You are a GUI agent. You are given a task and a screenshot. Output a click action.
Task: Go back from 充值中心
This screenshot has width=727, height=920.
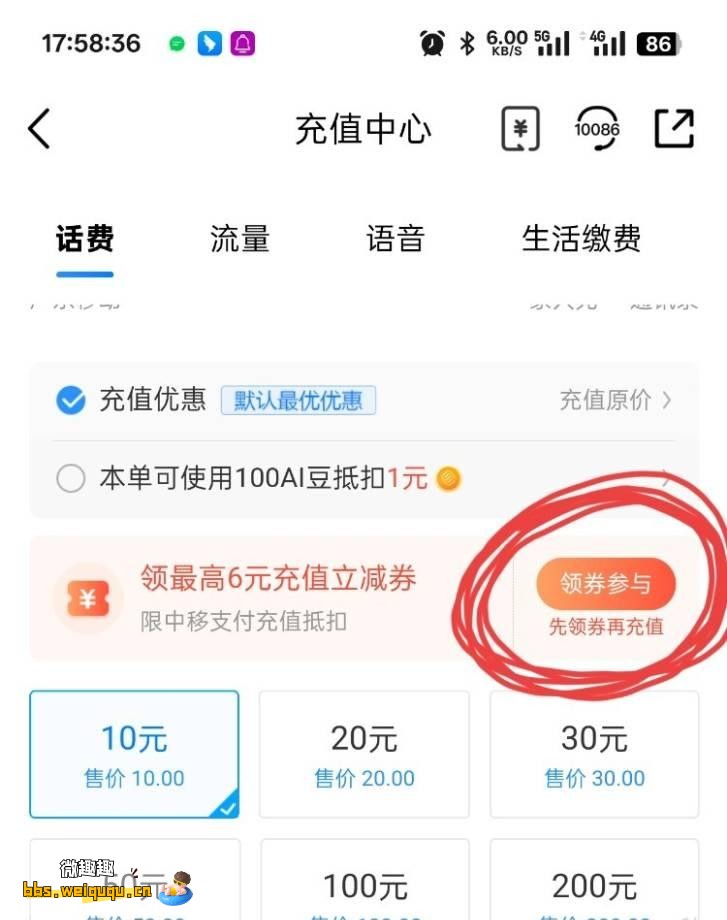point(39,130)
